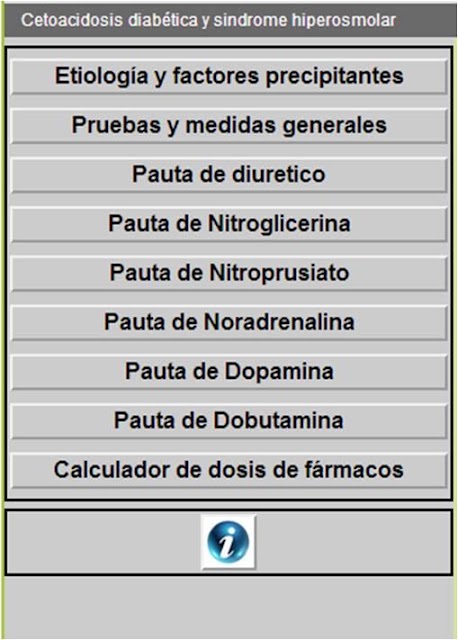Open Etiología y factores precipitantes

coord(229,77)
